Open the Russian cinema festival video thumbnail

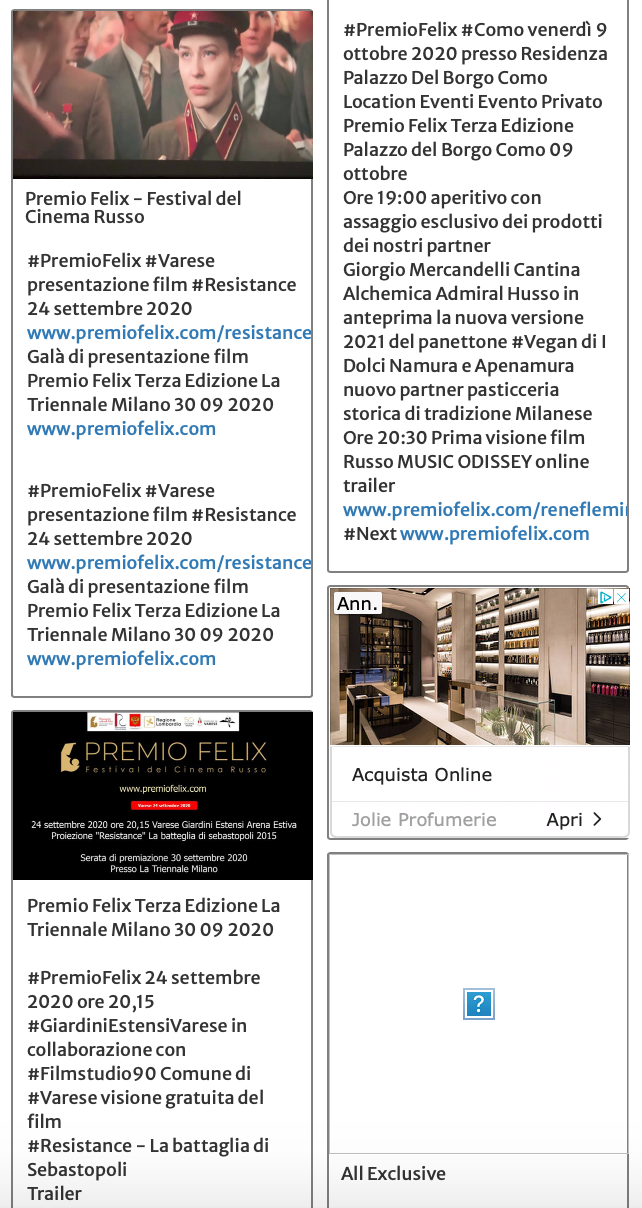pyautogui.click(x=162, y=92)
